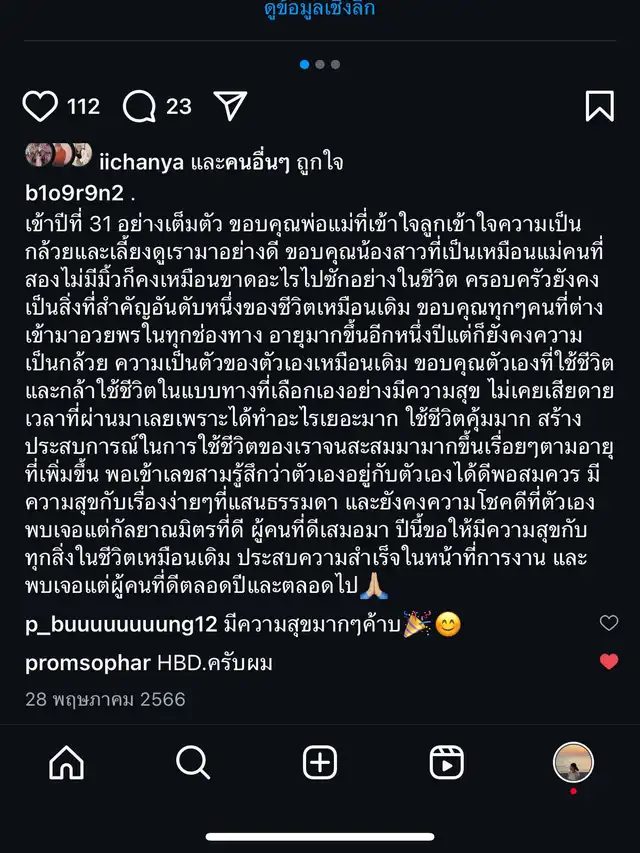Open the comments on this post

(140, 106)
